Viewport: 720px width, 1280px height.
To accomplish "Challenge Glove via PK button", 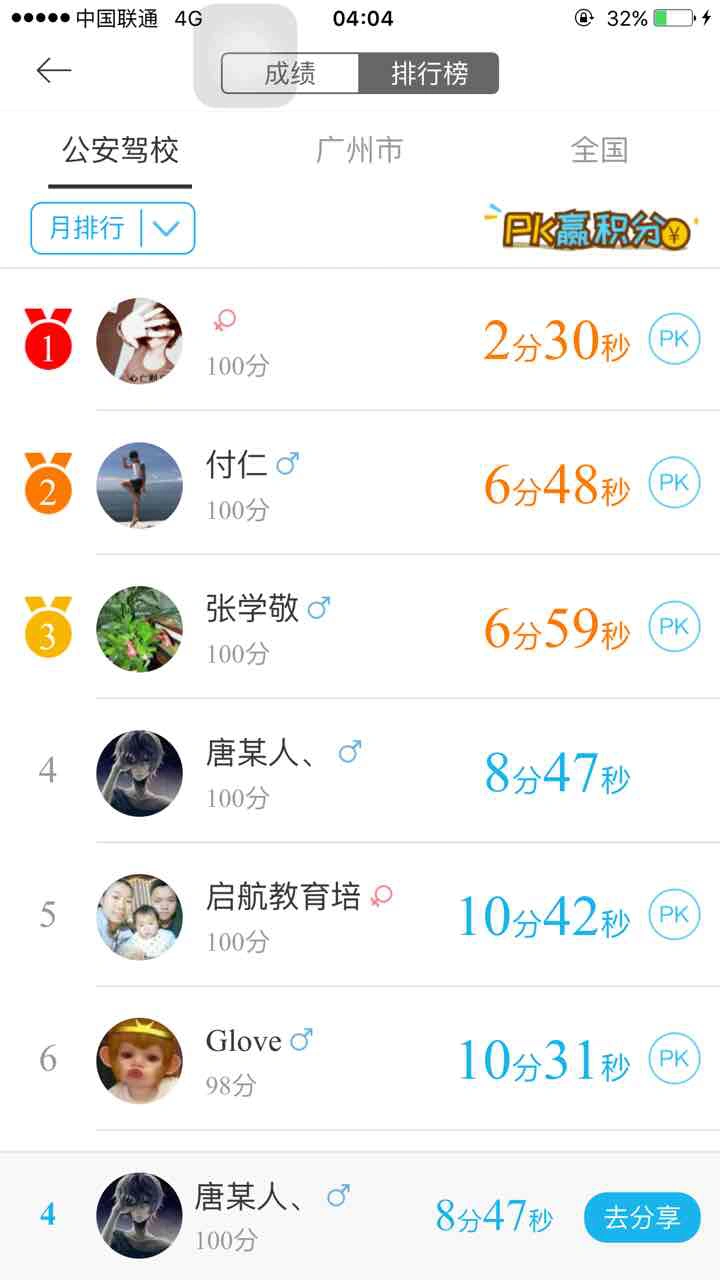I will point(674,1059).
